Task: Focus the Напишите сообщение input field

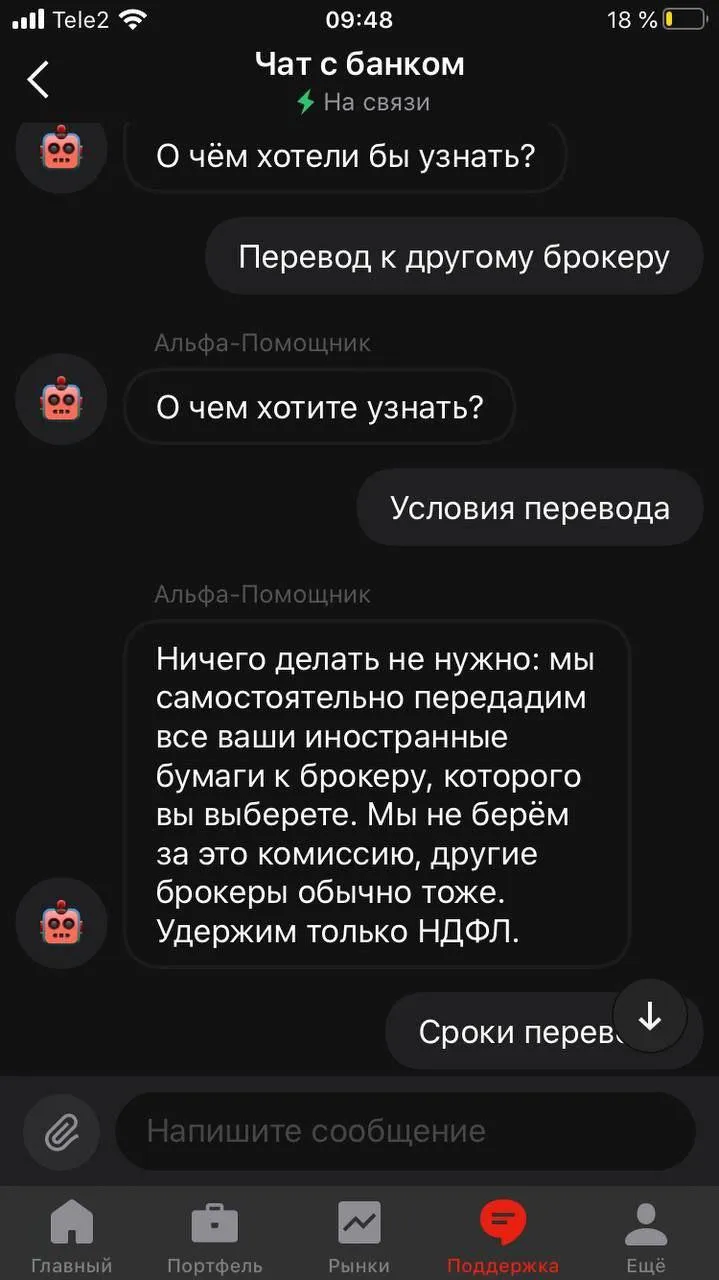Action: pos(404,1131)
